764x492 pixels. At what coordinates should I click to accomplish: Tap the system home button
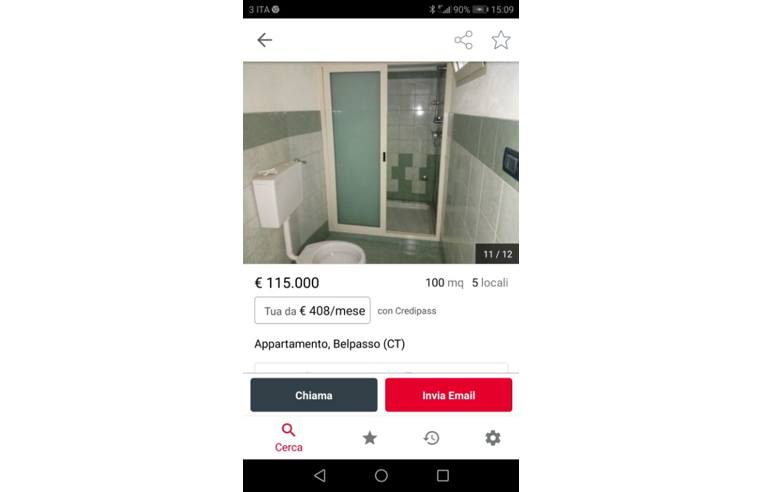381,476
